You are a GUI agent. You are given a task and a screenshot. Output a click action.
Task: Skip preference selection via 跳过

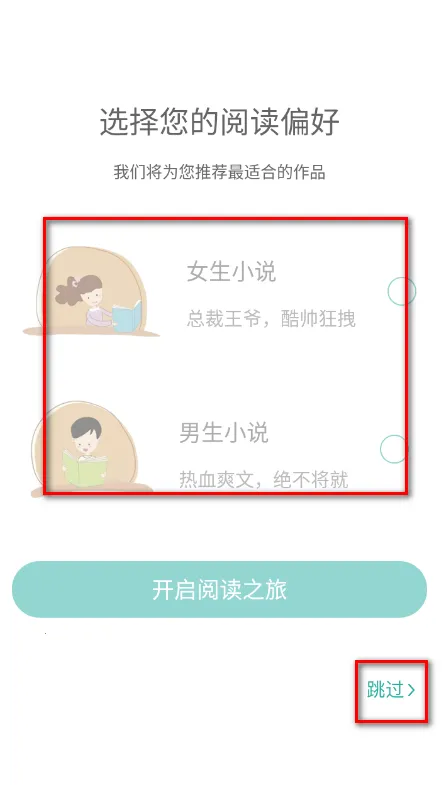coord(391,690)
